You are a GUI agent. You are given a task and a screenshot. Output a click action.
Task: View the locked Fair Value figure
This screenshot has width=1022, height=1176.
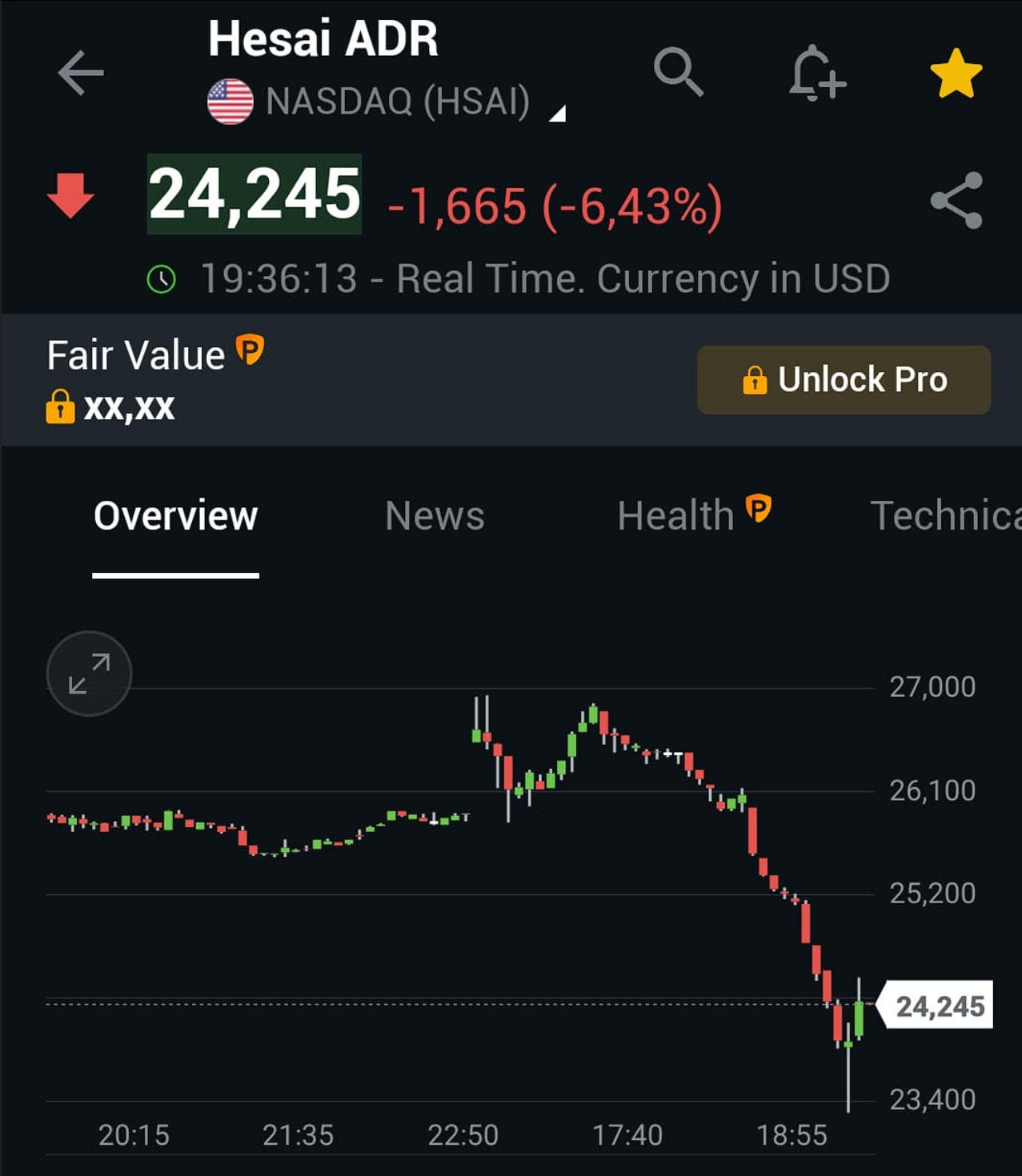(x=110, y=407)
